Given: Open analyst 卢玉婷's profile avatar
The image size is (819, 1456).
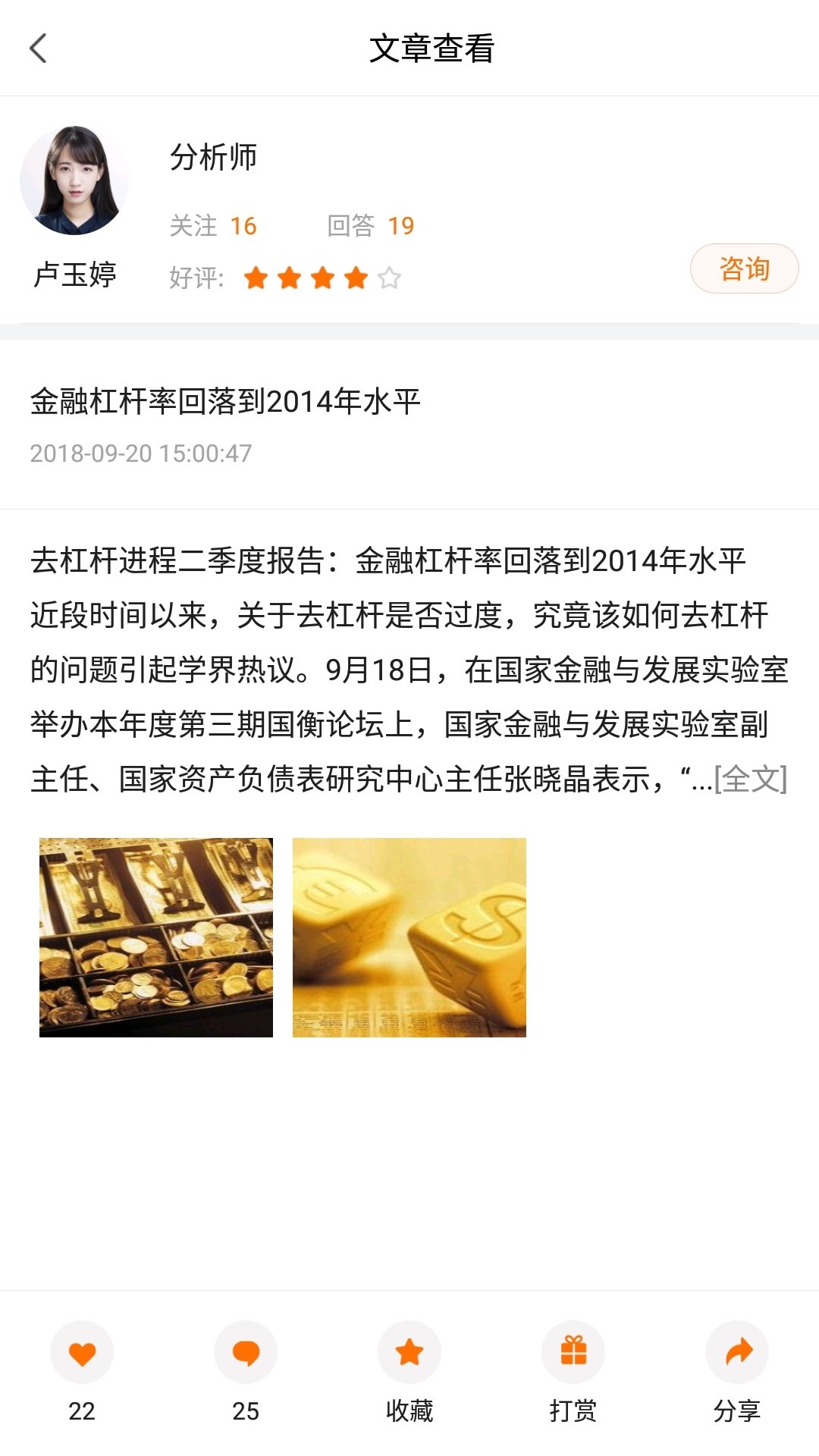Looking at the screenshot, I should pos(74,180).
